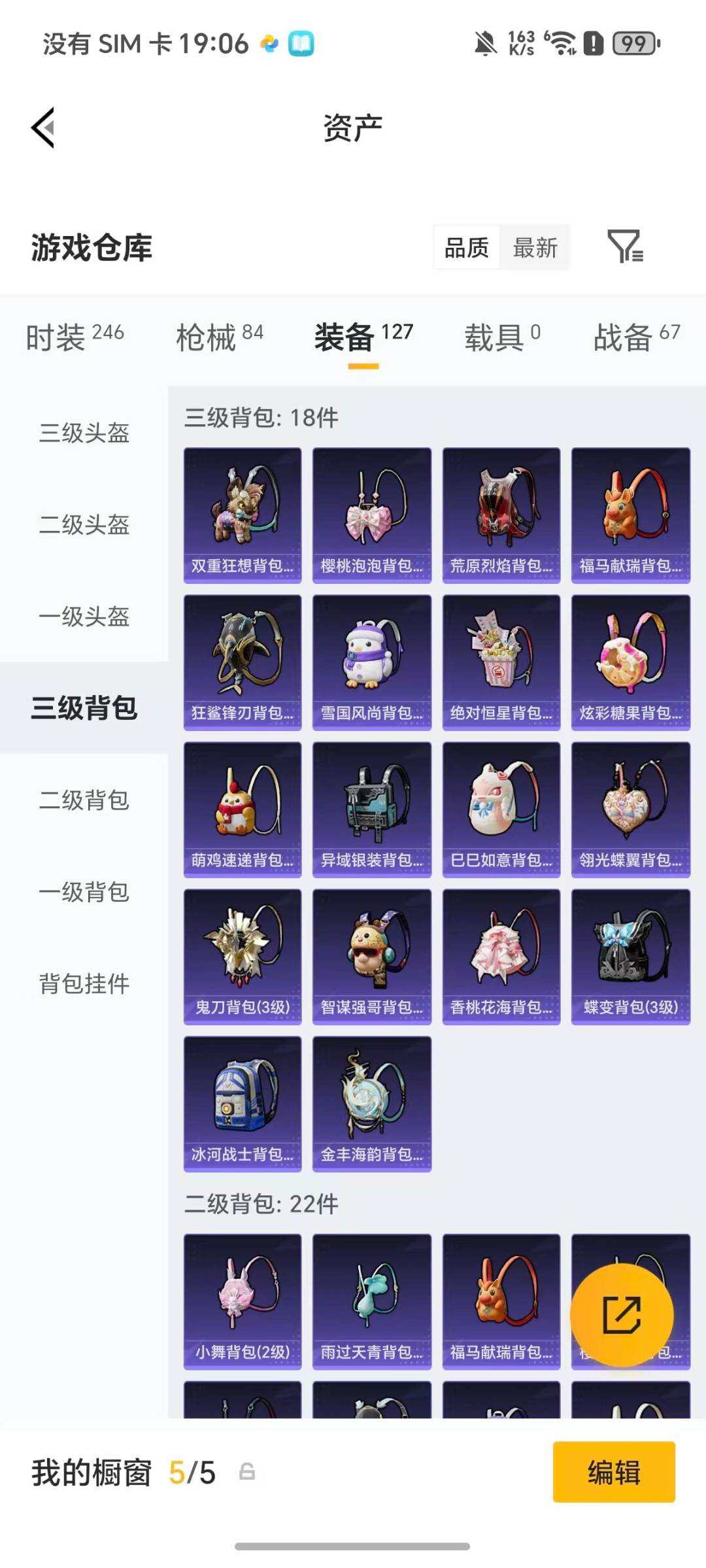Select the 冰河战士背包 thumbnail
This screenshot has height=1568, width=706.
tap(242, 1102)
